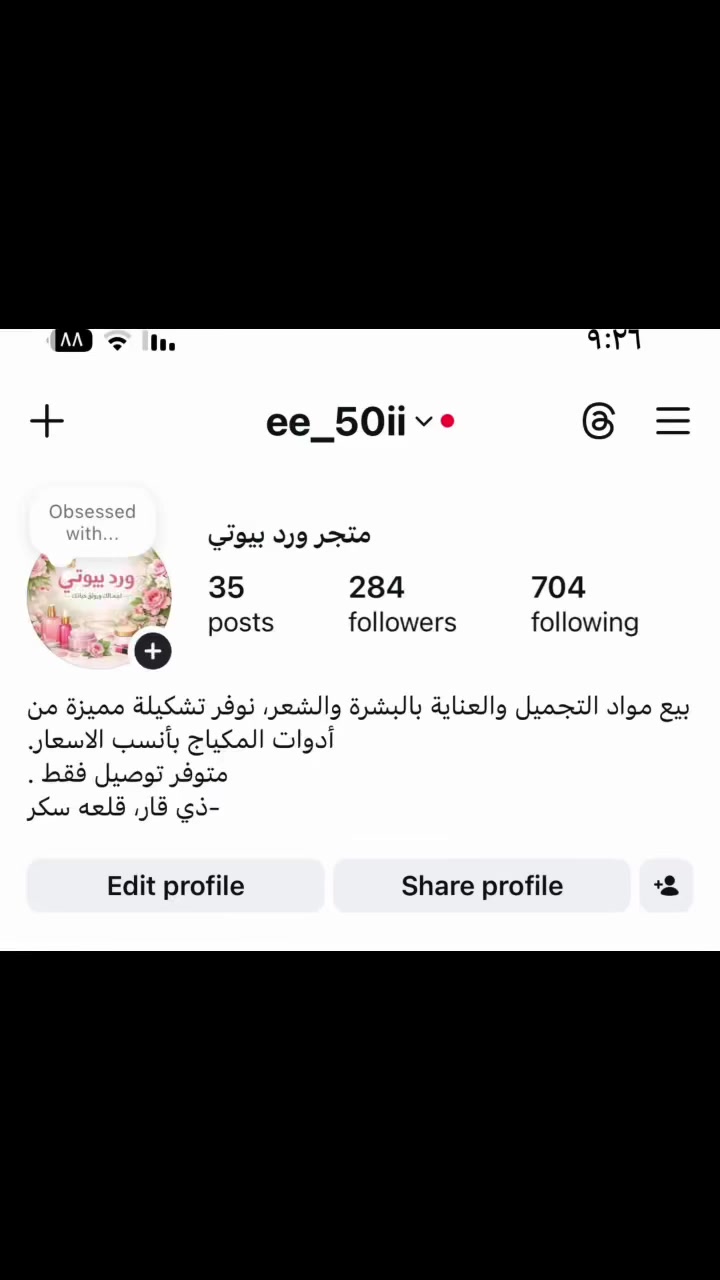The width and height of the screenshot is (720, 1280).
Task: Tap the plus icon to create a post
Action: point(47,421)
